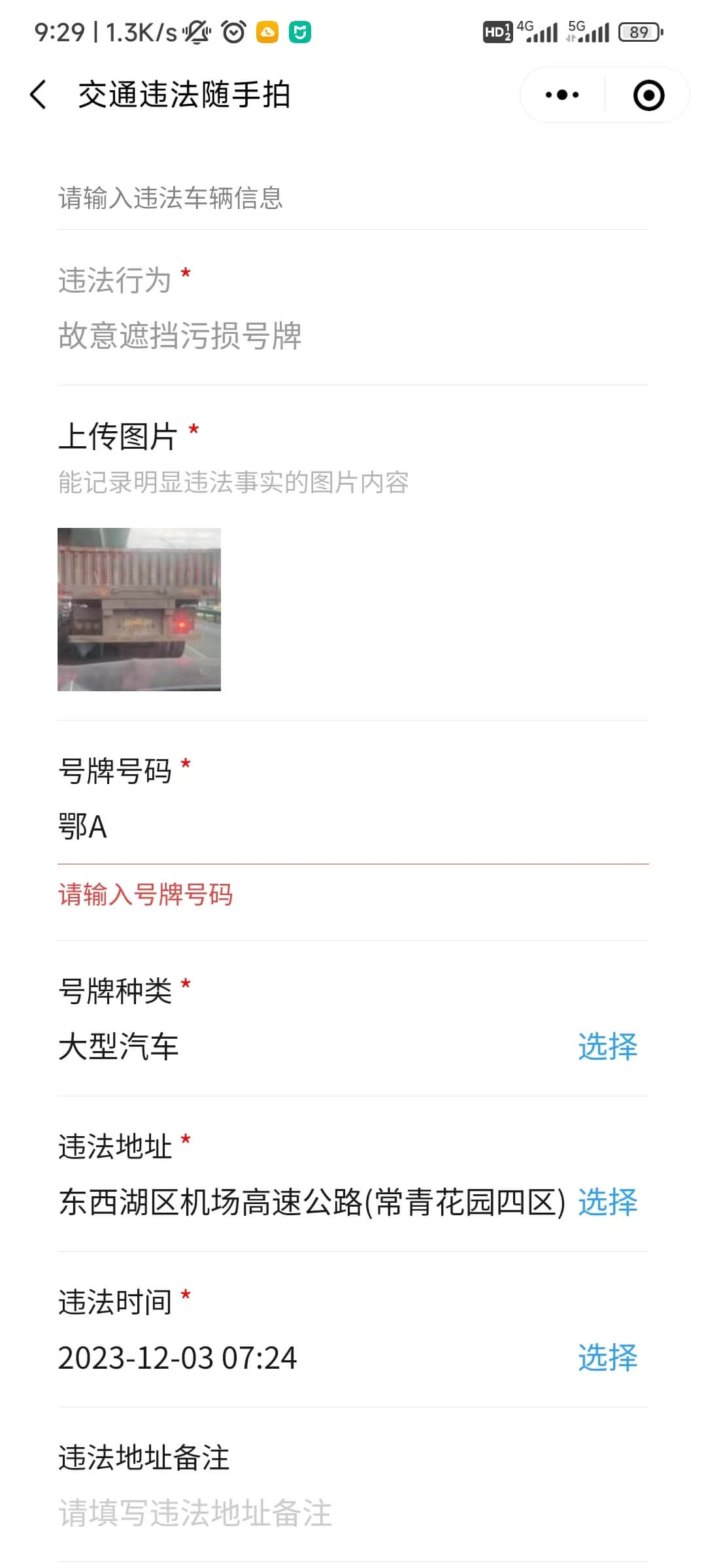The width and height of the screenshot is (706, 1568).
Task: Tap the 号牌号码 field showing 鄂A
Action: point(353,827)
